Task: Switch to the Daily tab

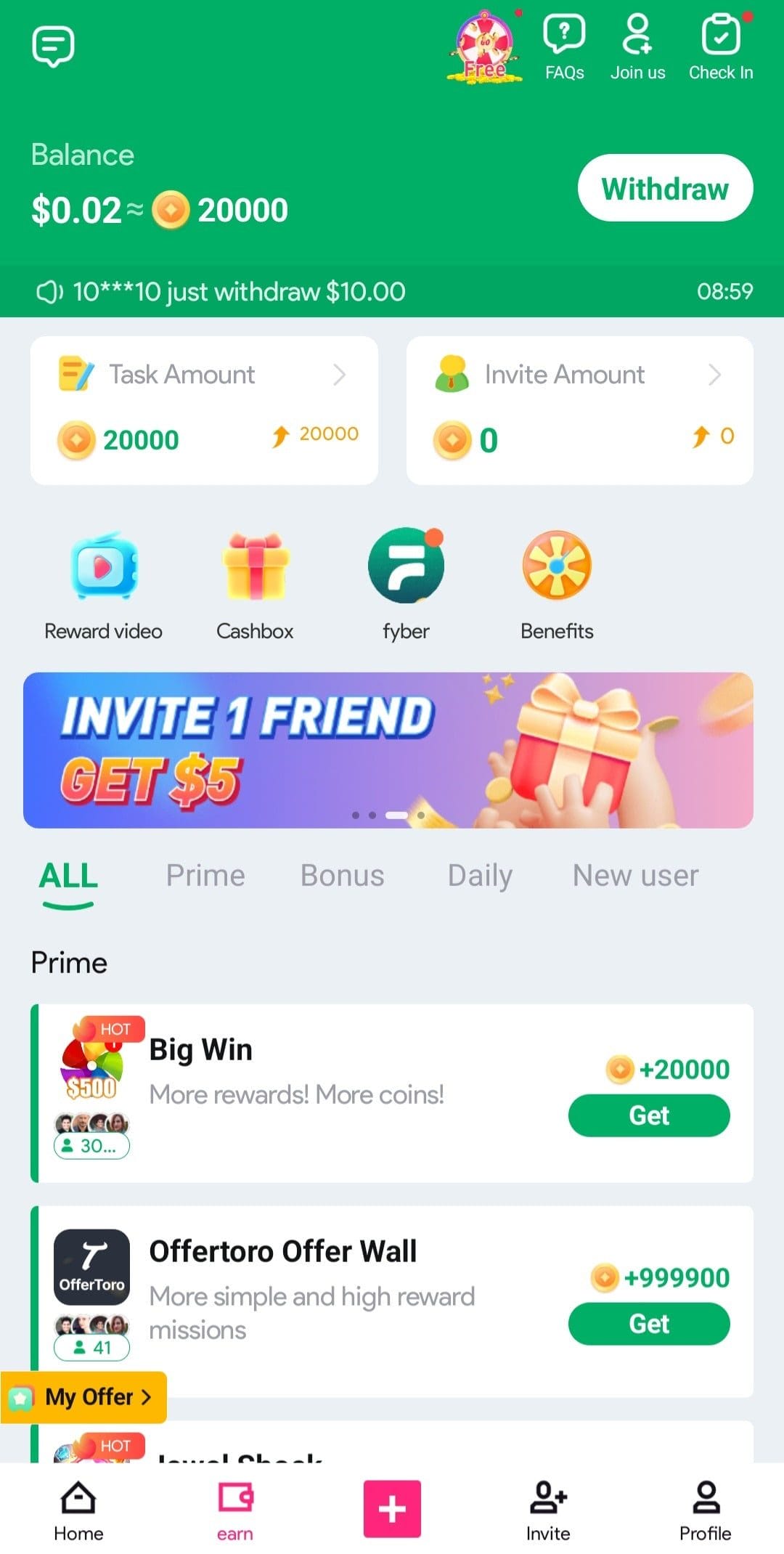Action: point(480,876)
